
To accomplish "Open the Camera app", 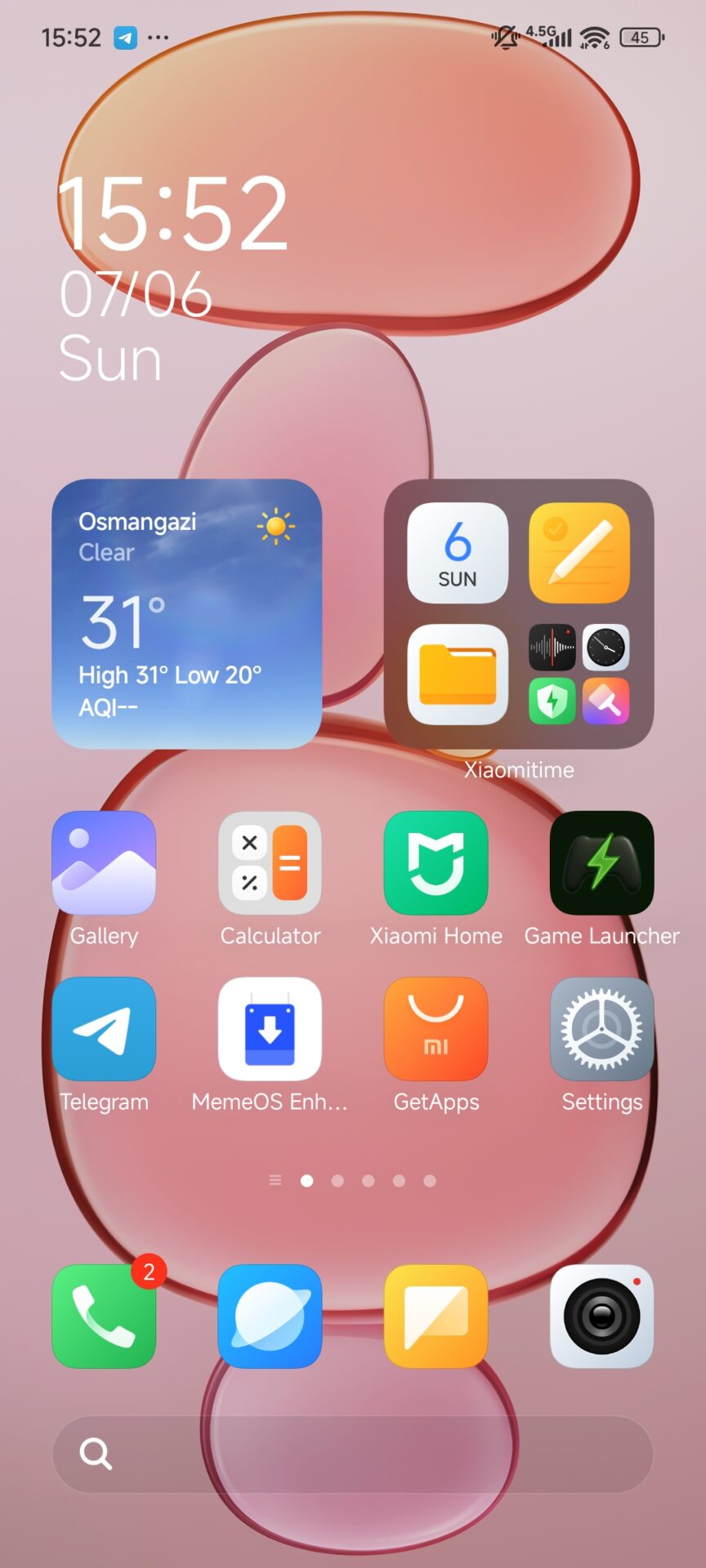I will (602, 1316).
